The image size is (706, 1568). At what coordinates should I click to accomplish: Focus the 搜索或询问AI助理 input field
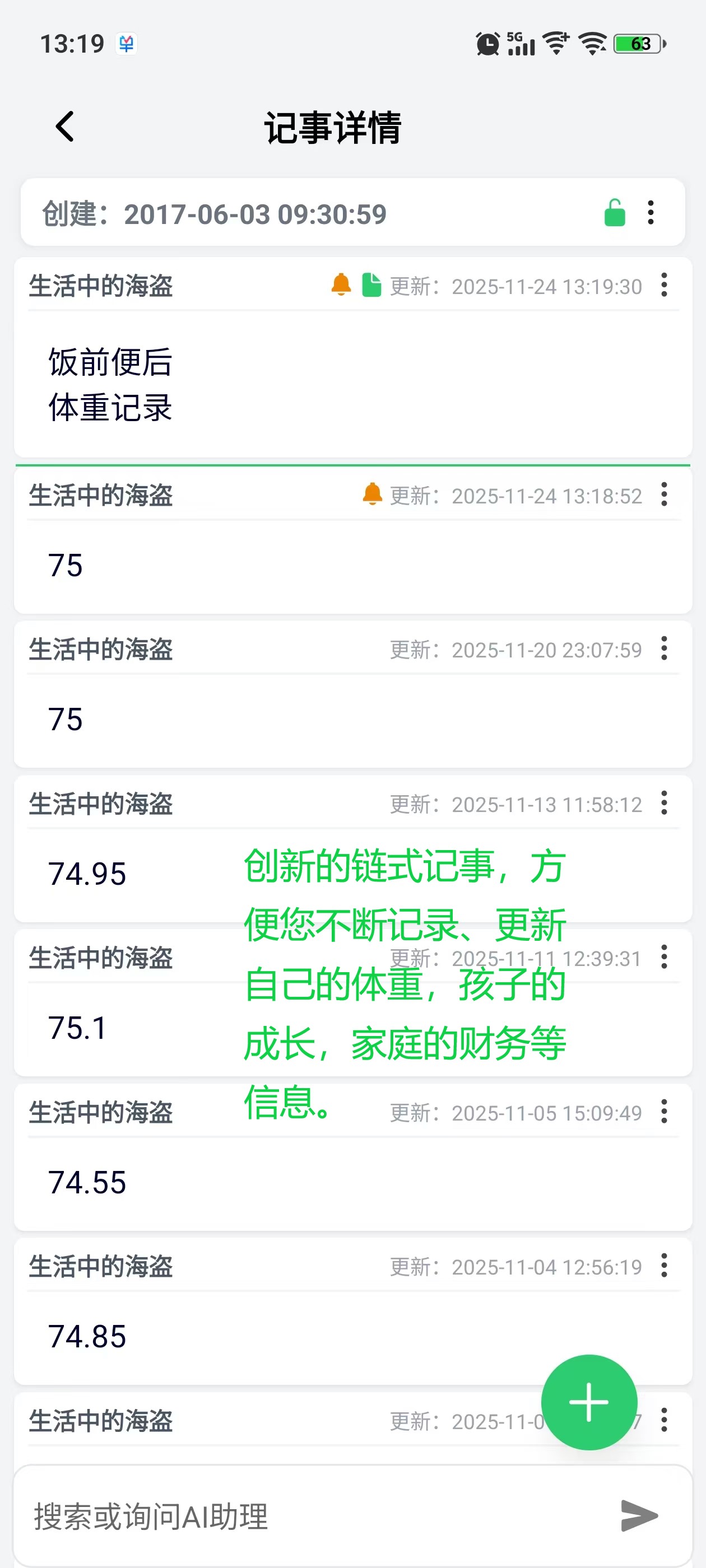click(x=305, y=1516)
